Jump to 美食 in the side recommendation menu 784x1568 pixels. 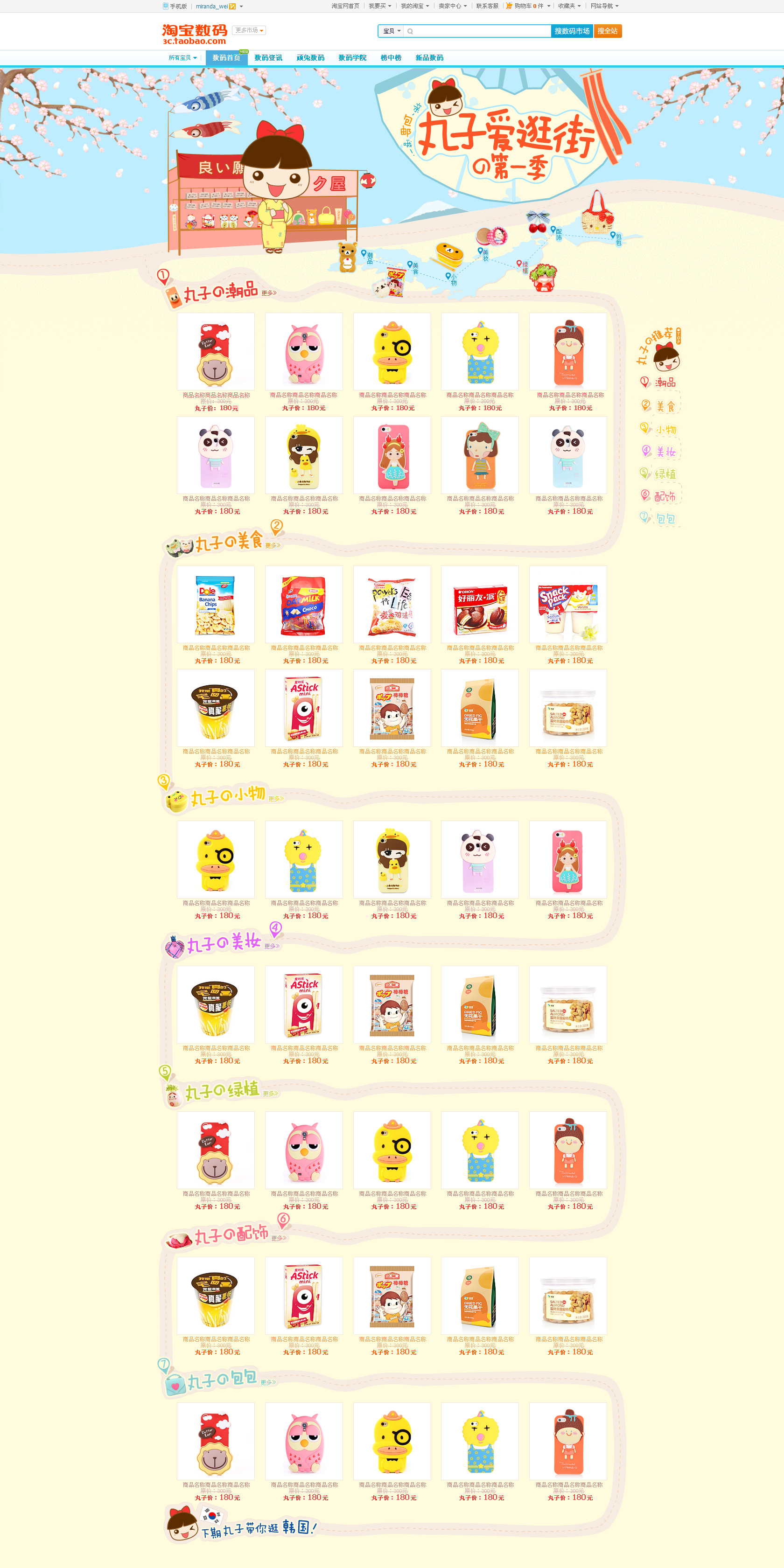point(665,406)
